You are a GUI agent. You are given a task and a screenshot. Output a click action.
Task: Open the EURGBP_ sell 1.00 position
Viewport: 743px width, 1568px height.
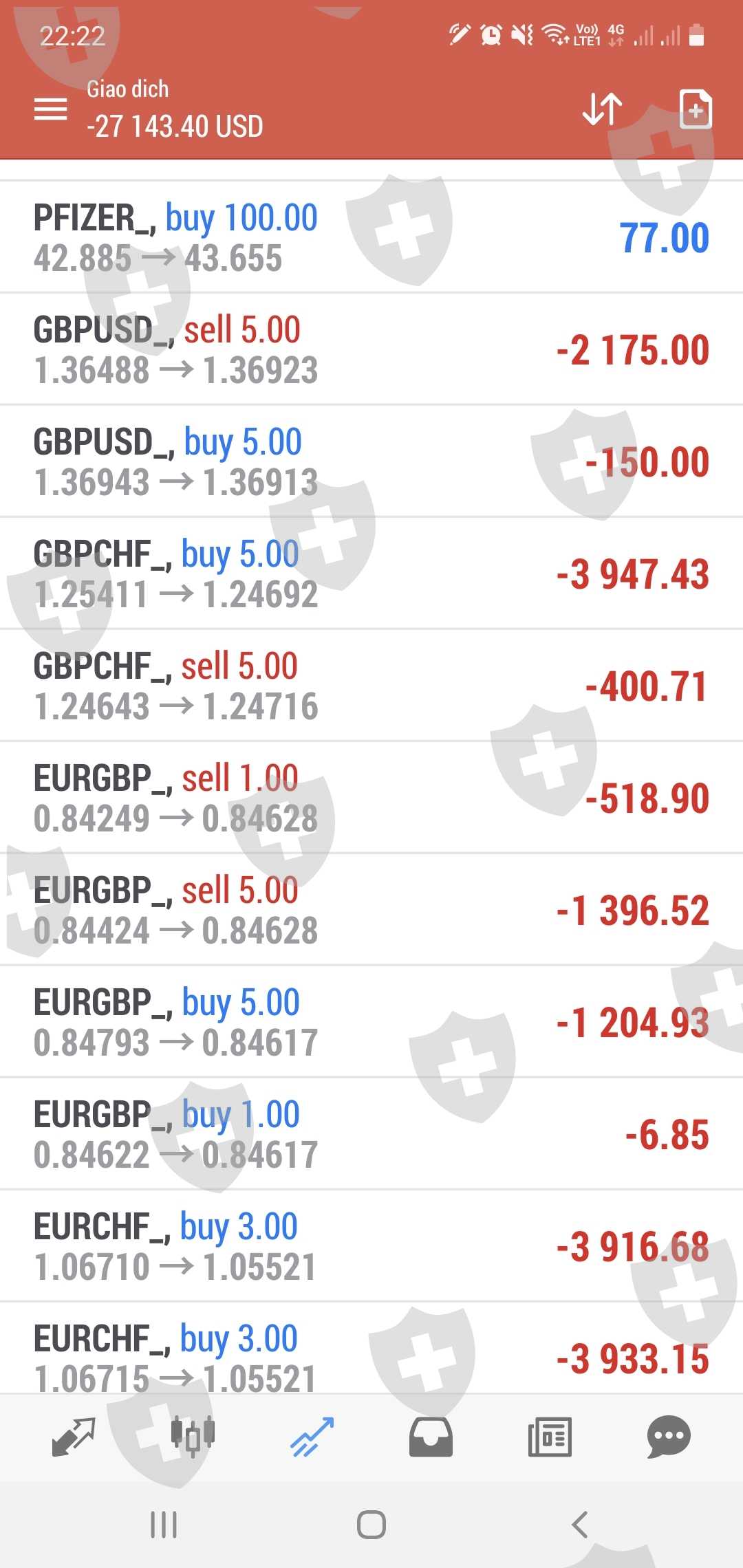pos(371,798)
